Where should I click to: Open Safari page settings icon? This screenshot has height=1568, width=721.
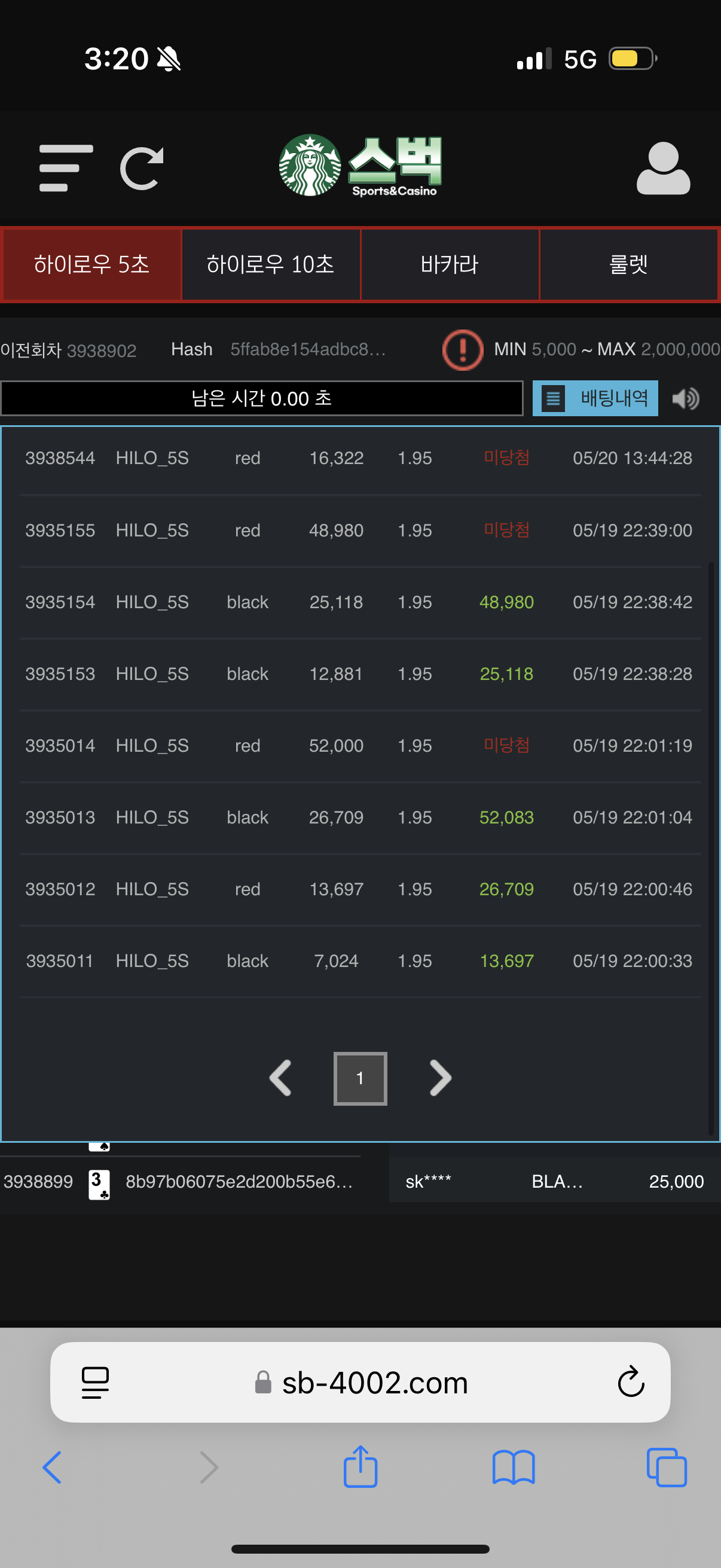click(95, 1383)
